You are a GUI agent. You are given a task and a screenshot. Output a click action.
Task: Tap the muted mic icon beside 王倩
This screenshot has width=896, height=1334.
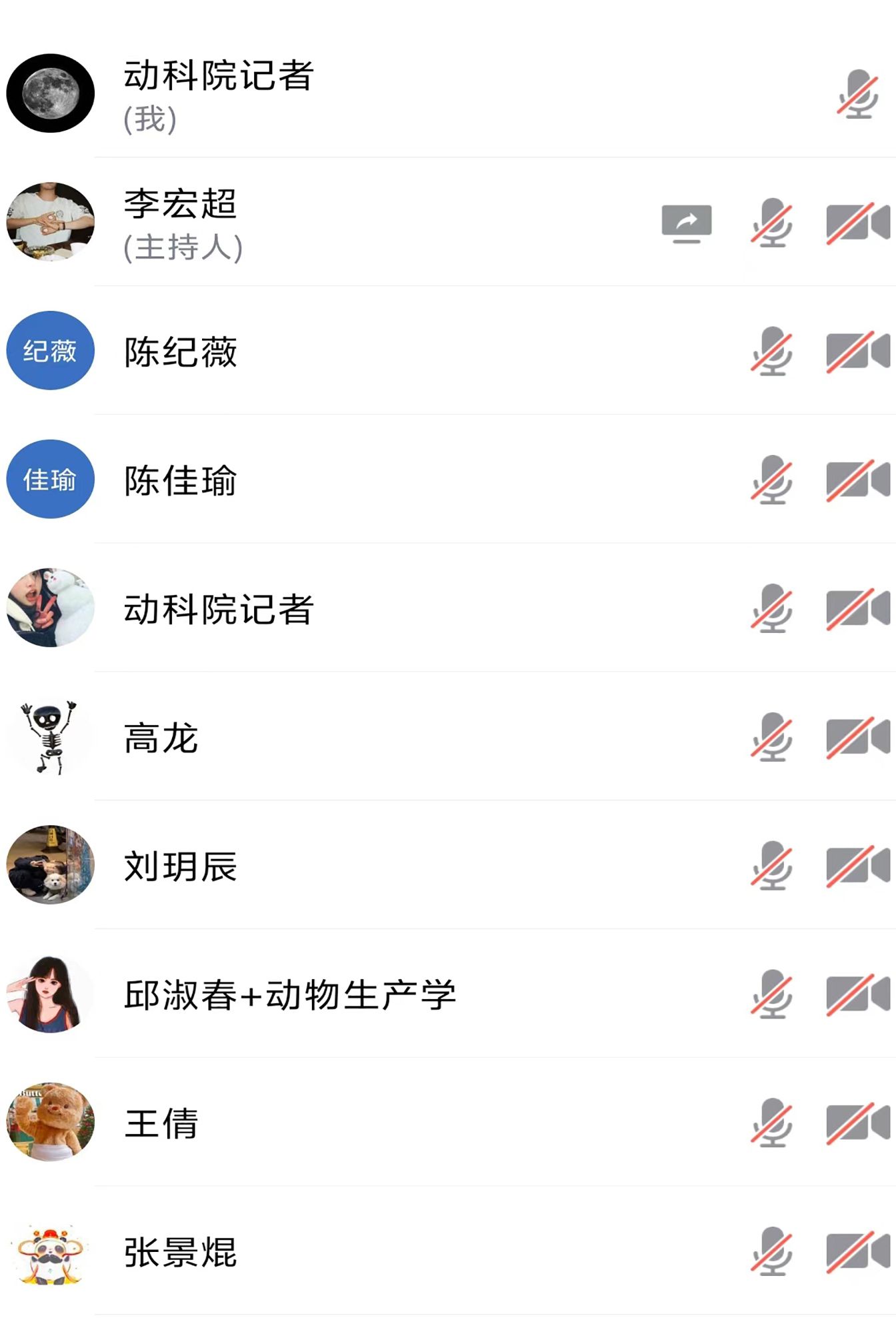point(772,1124)
